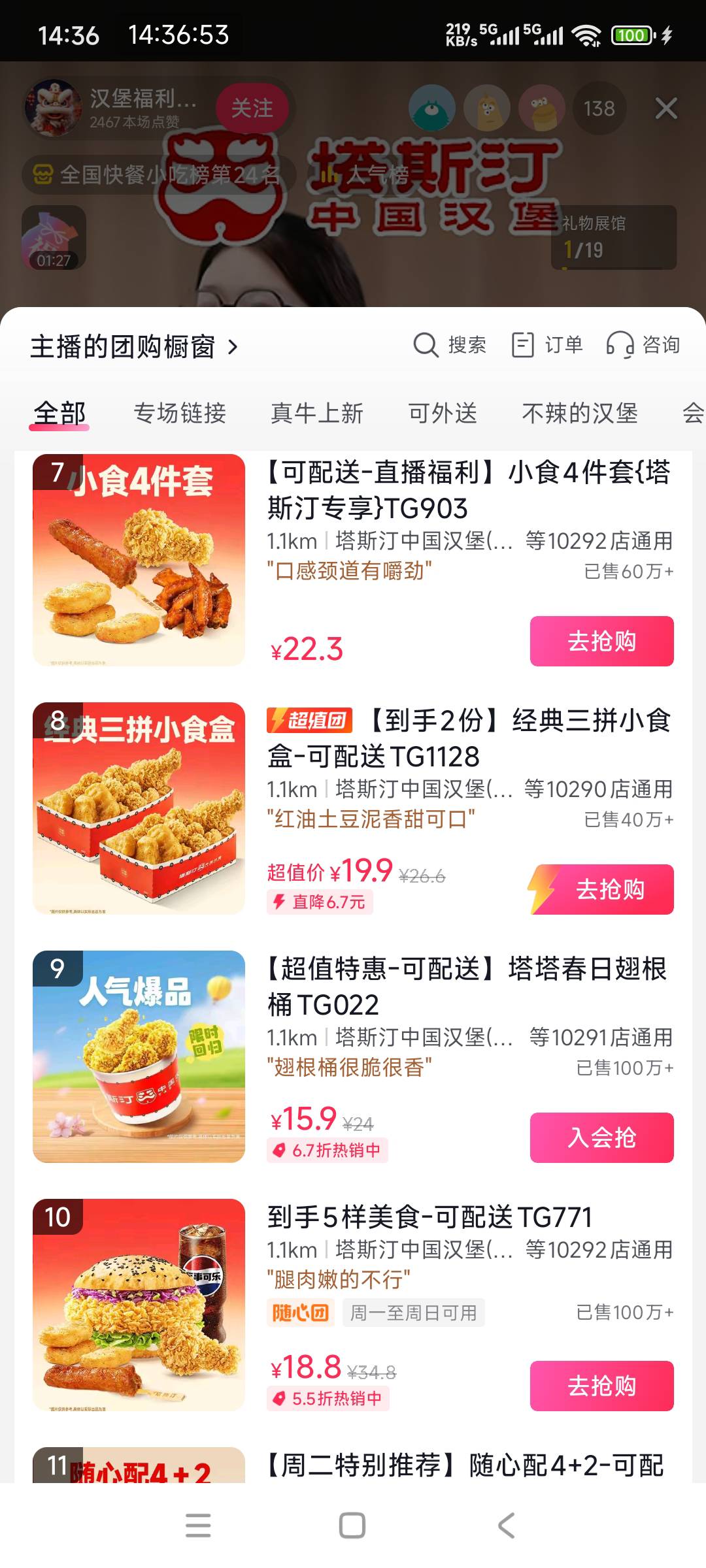Switch to the 真牛上新 tab
This screenshot has width=706, height=1568.
317,413
